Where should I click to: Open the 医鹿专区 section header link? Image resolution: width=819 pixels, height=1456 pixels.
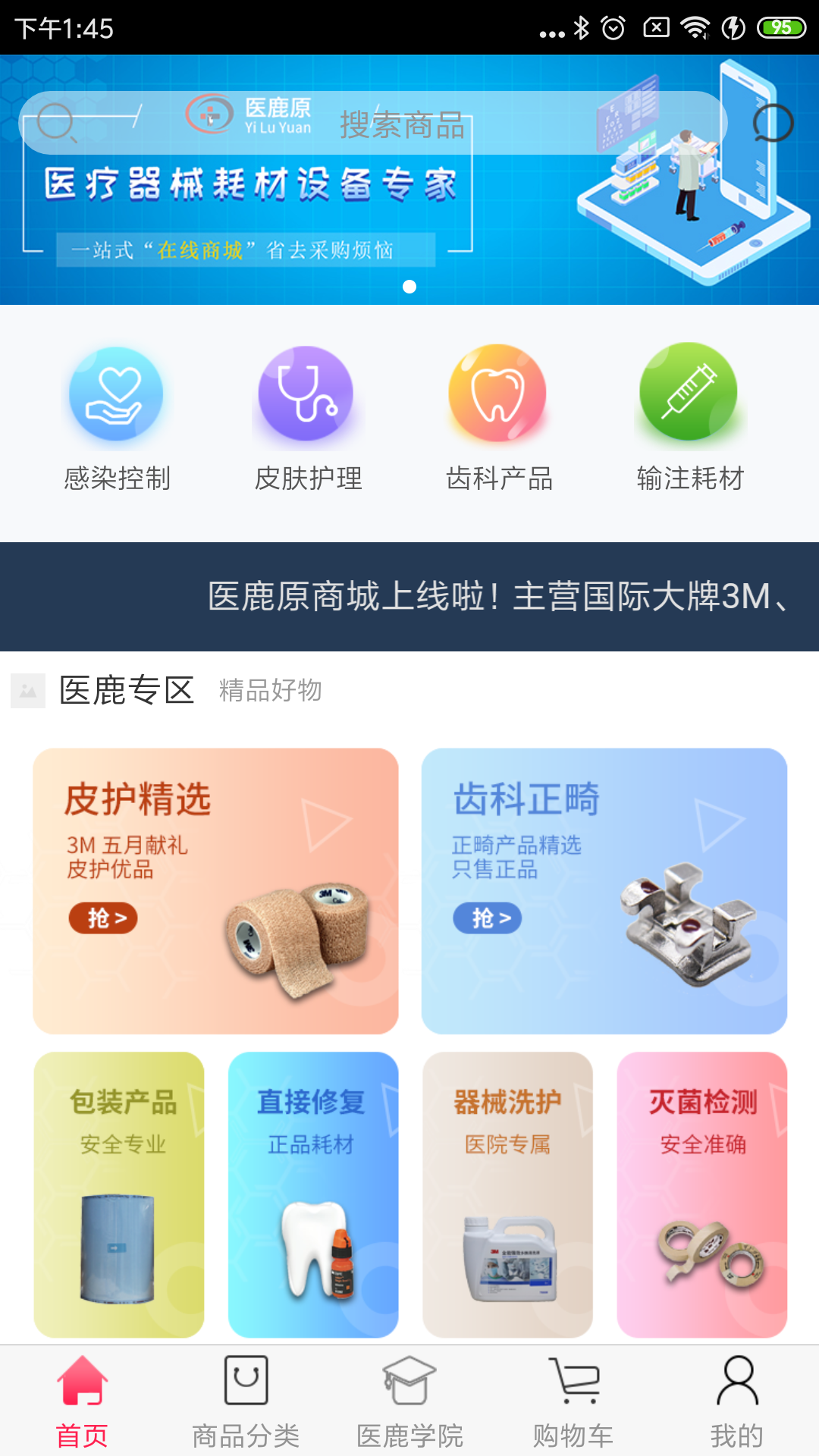pyautogui.click(x=125, y=691)
